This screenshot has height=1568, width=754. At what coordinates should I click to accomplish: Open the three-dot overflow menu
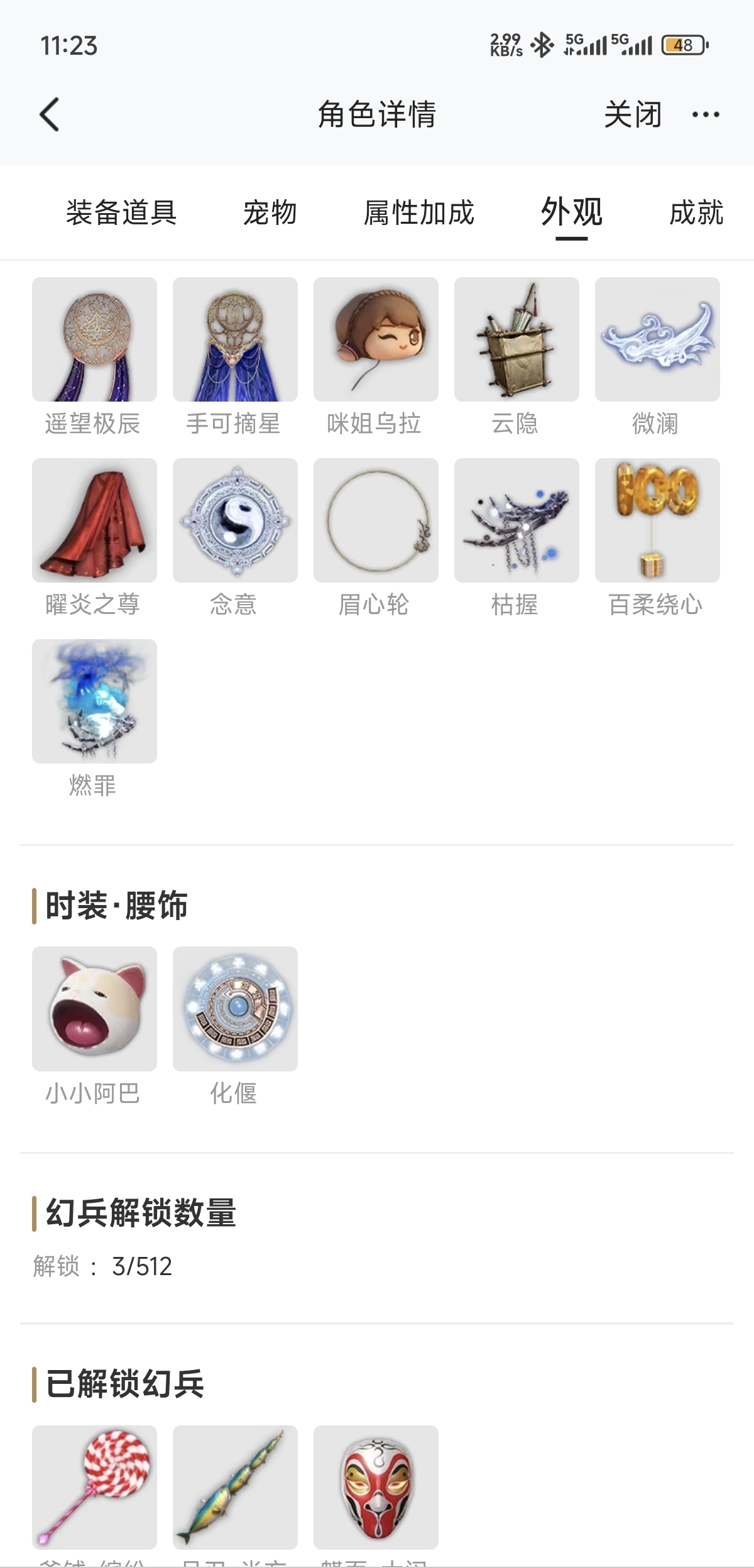point(705,114)
